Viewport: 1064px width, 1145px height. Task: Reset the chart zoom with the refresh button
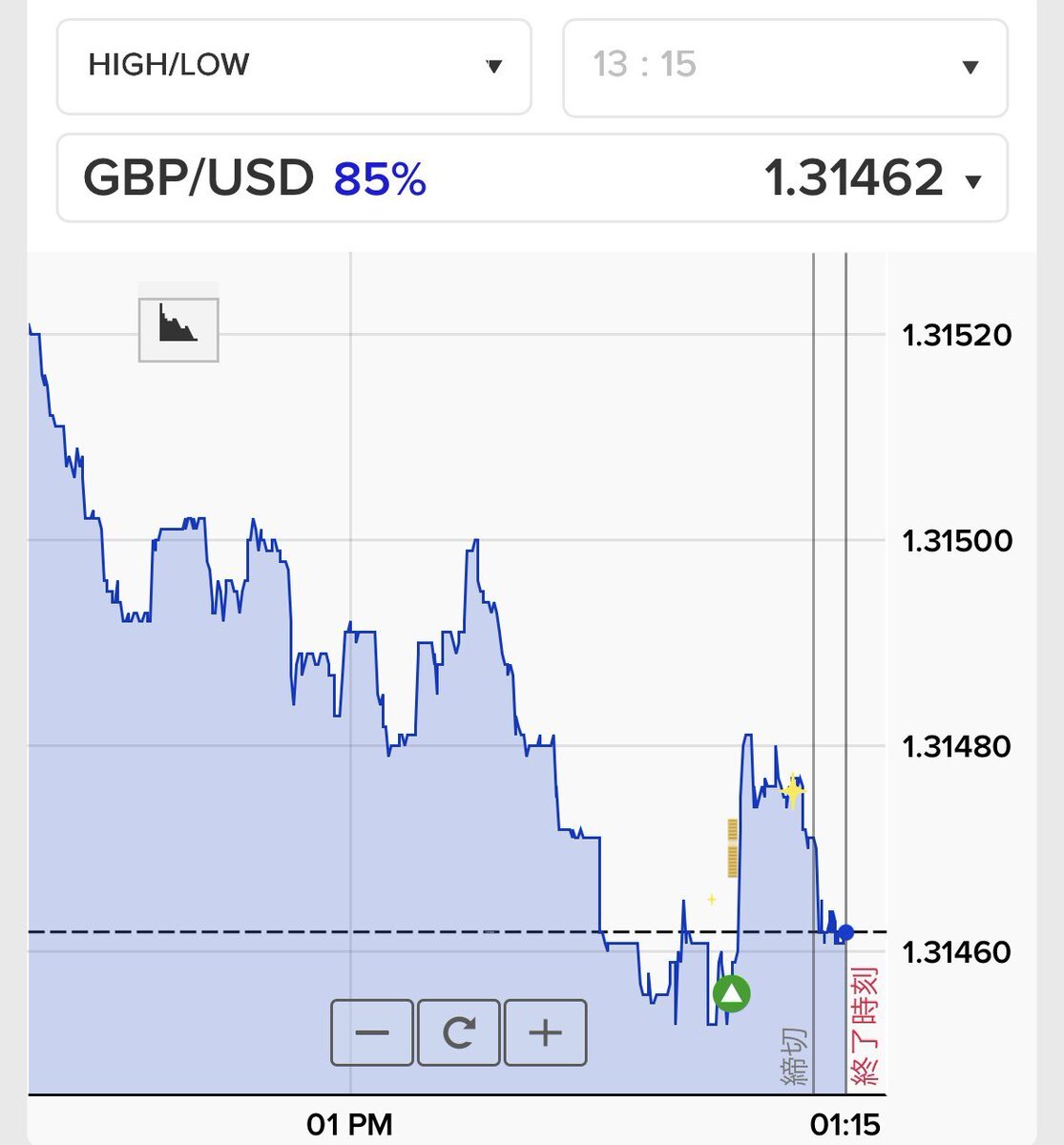click(459, 1032)
